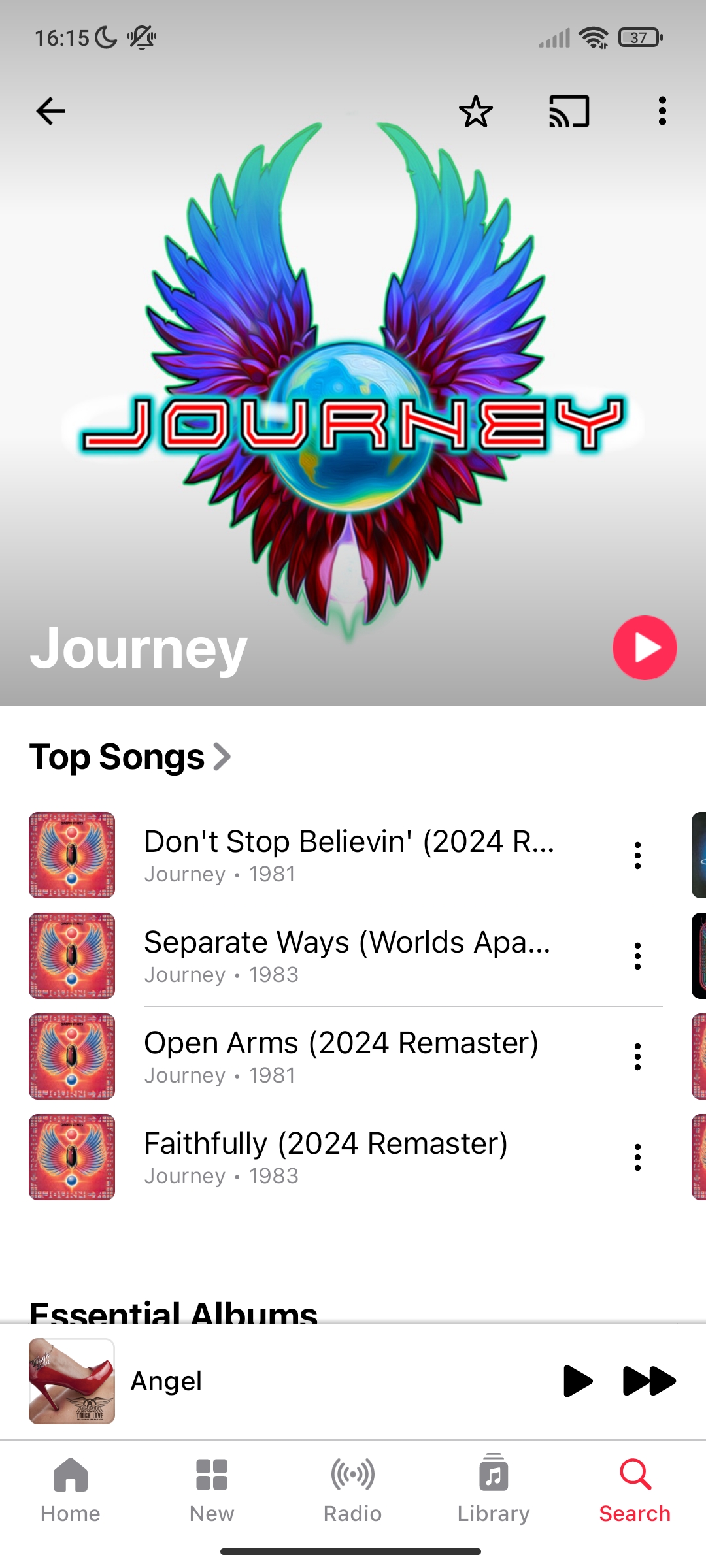Image resolution: width=706 pixels, height=1568 pixels.
Task: Play Separate Ways (Worlds Apart)
Action: 349,956
